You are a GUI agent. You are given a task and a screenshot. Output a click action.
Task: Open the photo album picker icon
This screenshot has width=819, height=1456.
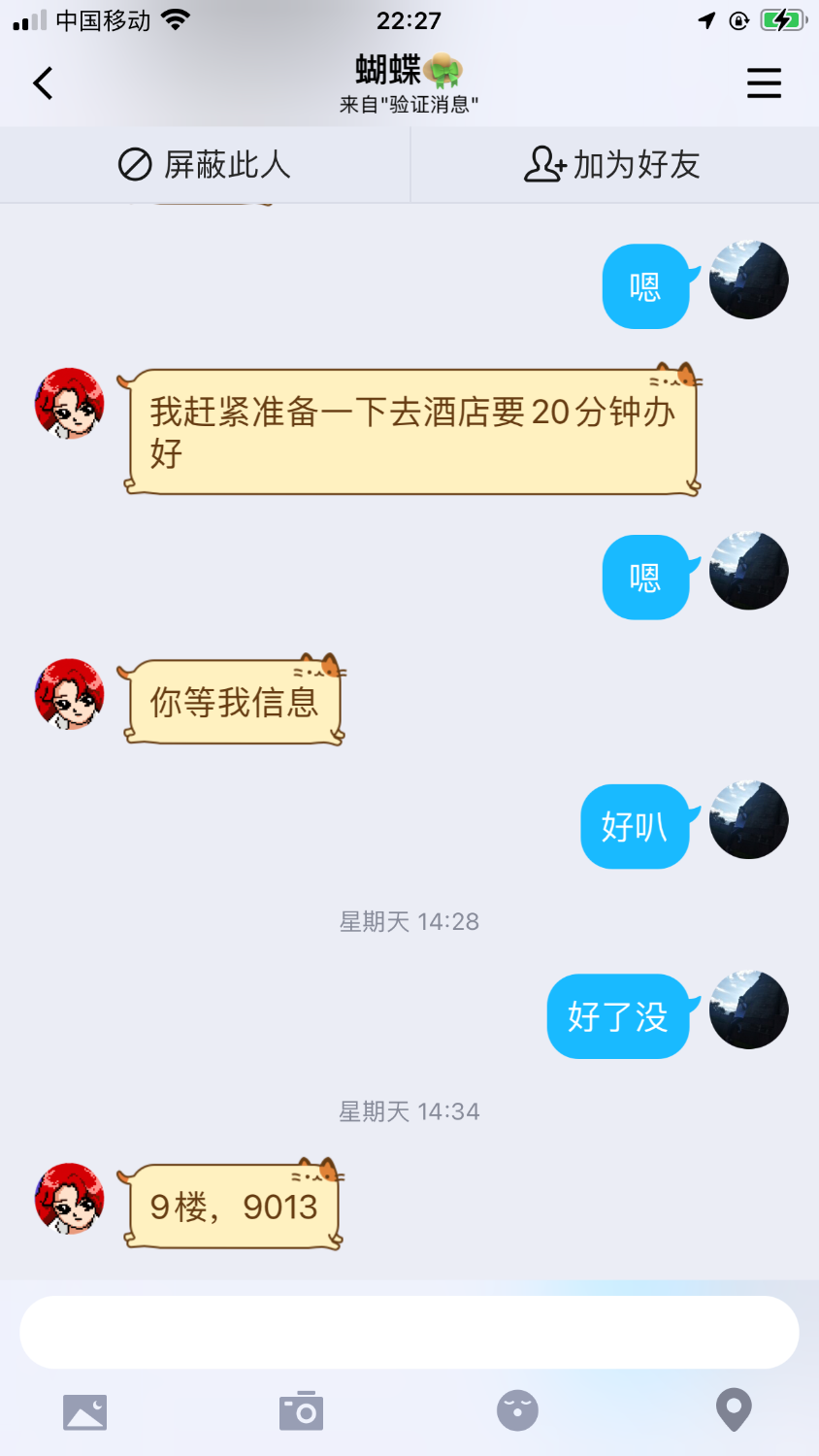click(85, 1410)
